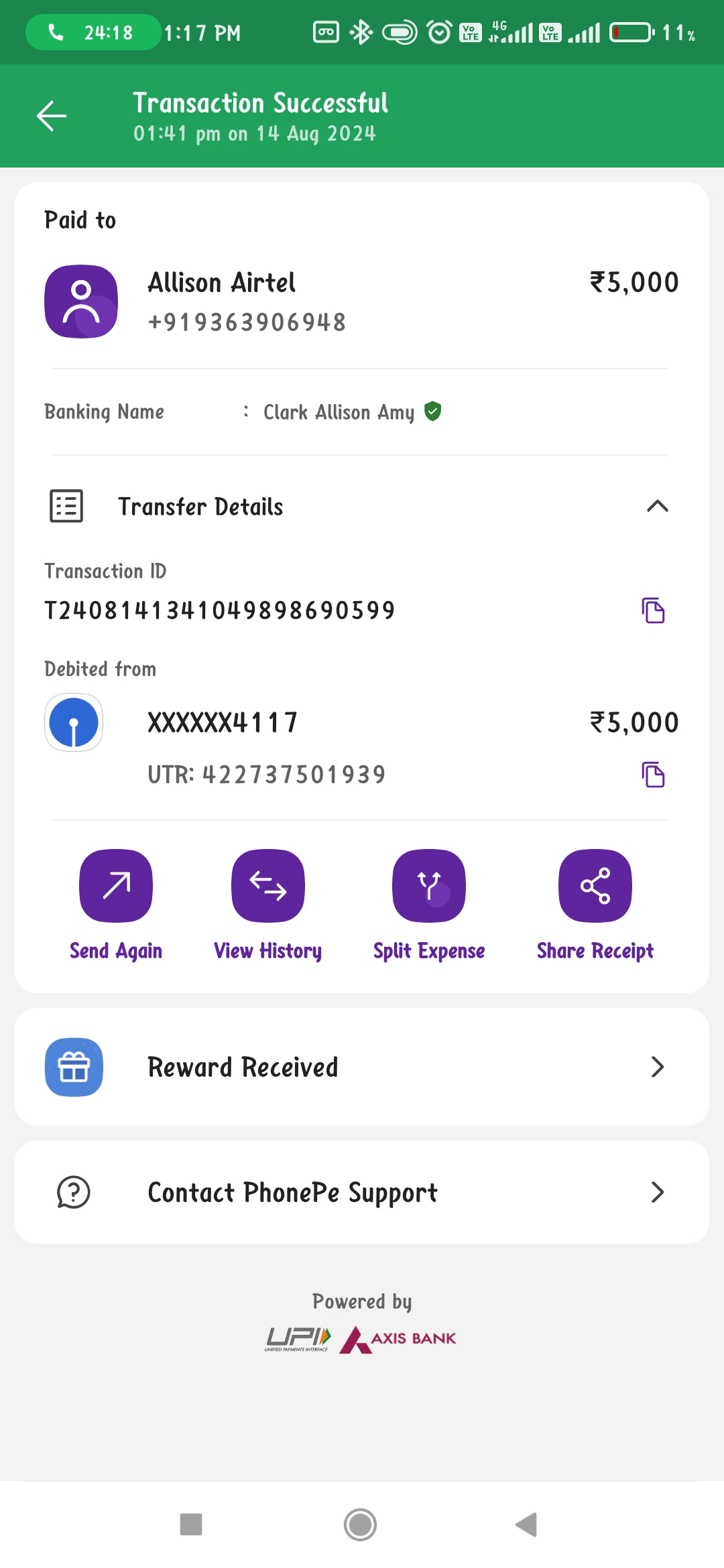The height and width of the screenshot is (1568, 724).
Task: Go back using the top-left arrow
Action: [x=52, y=116]
